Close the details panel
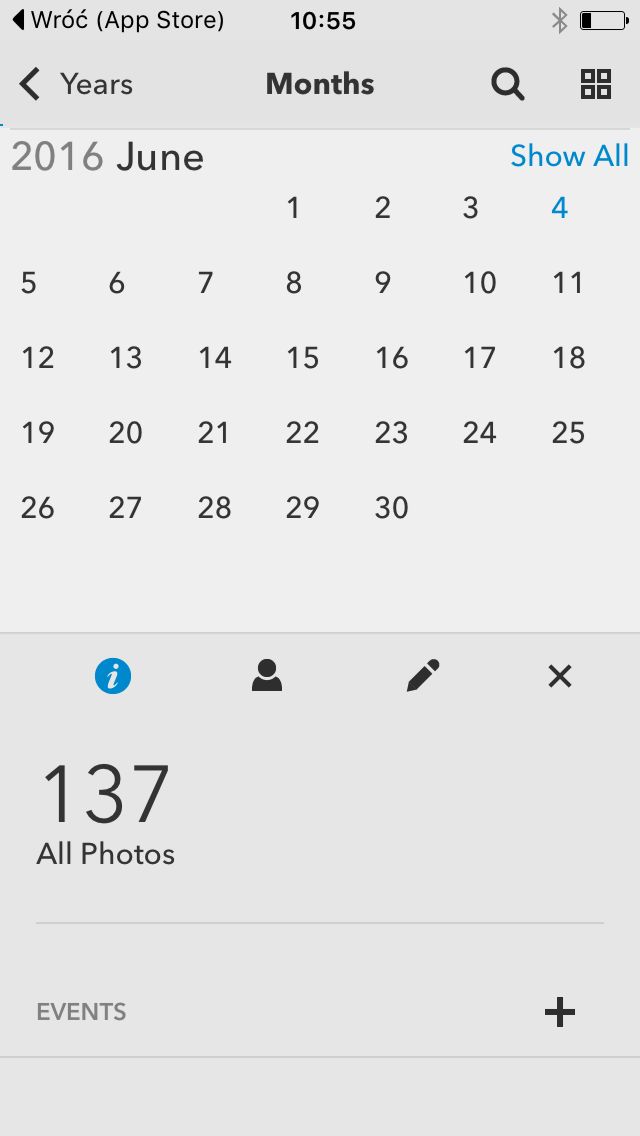 [x=560, y=677]
